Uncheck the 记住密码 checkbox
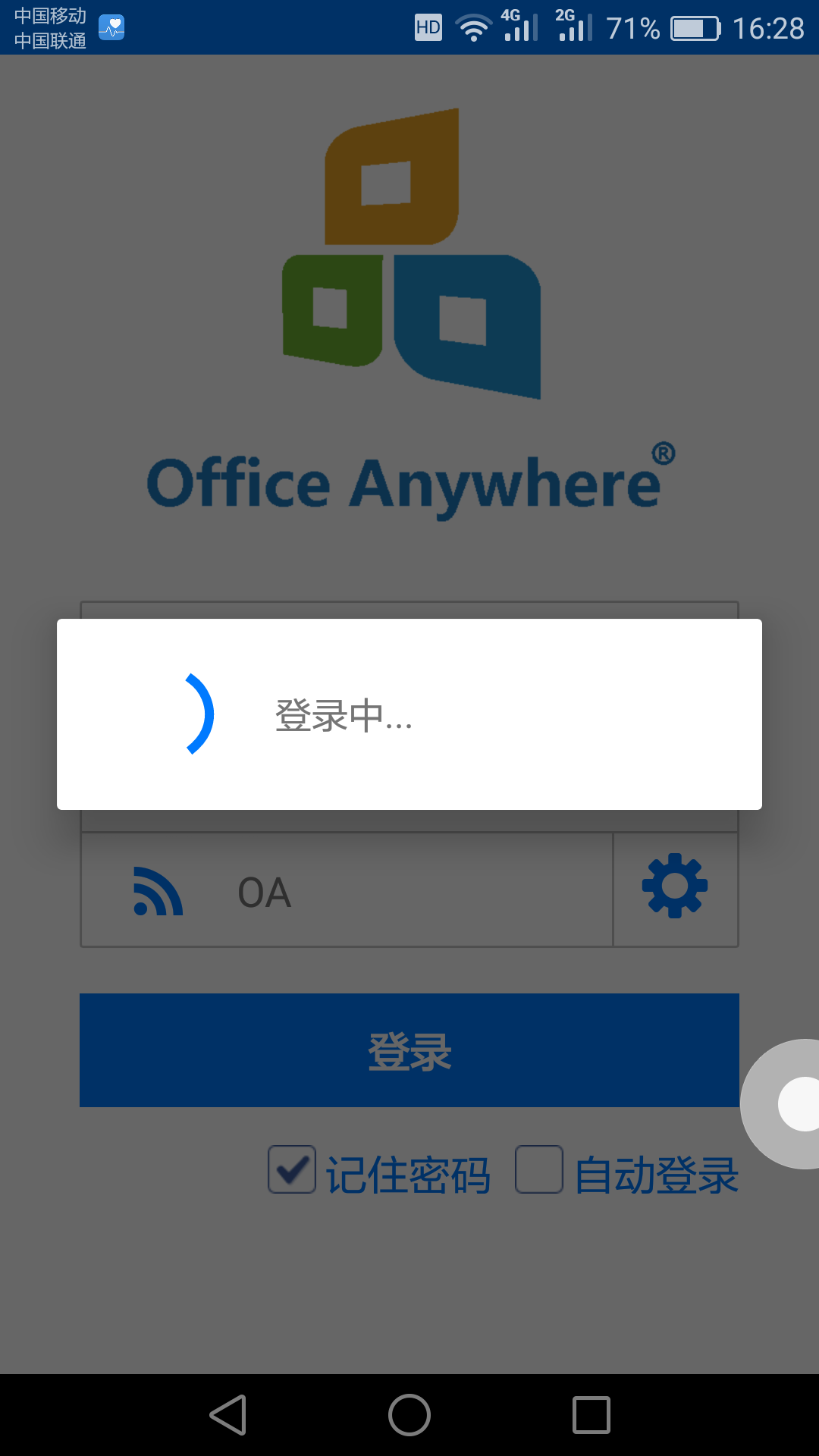819x1456 pixels. (x=292, y=1169)
